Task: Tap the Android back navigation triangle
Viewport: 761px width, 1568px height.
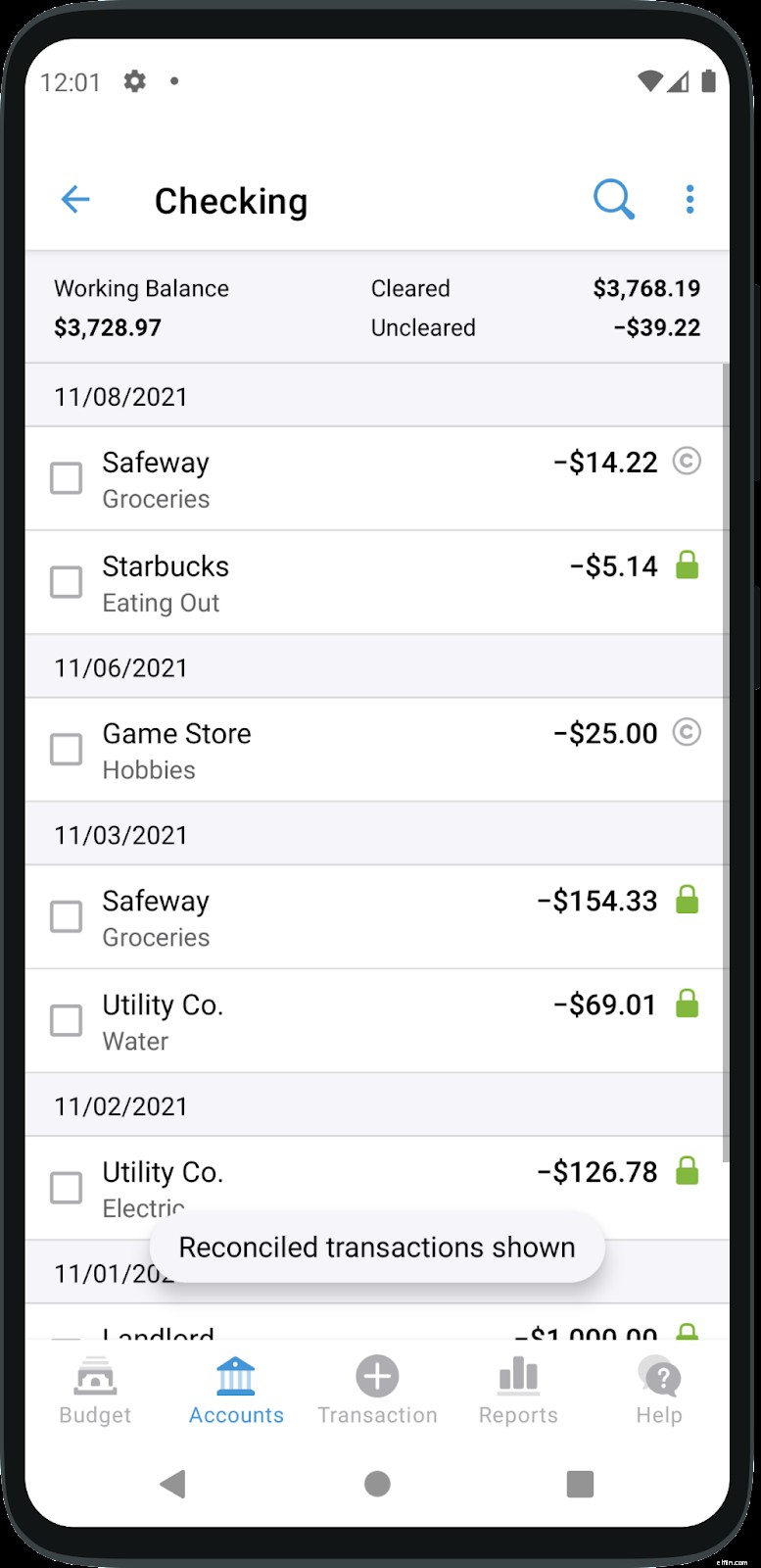Action: pos(173,1484)
